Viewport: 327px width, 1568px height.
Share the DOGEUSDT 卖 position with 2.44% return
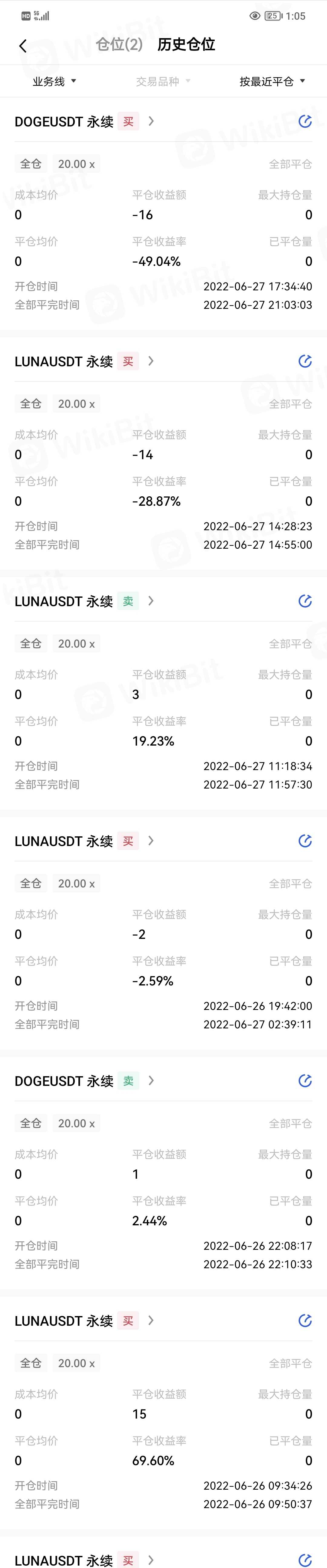click(305, 1080)
